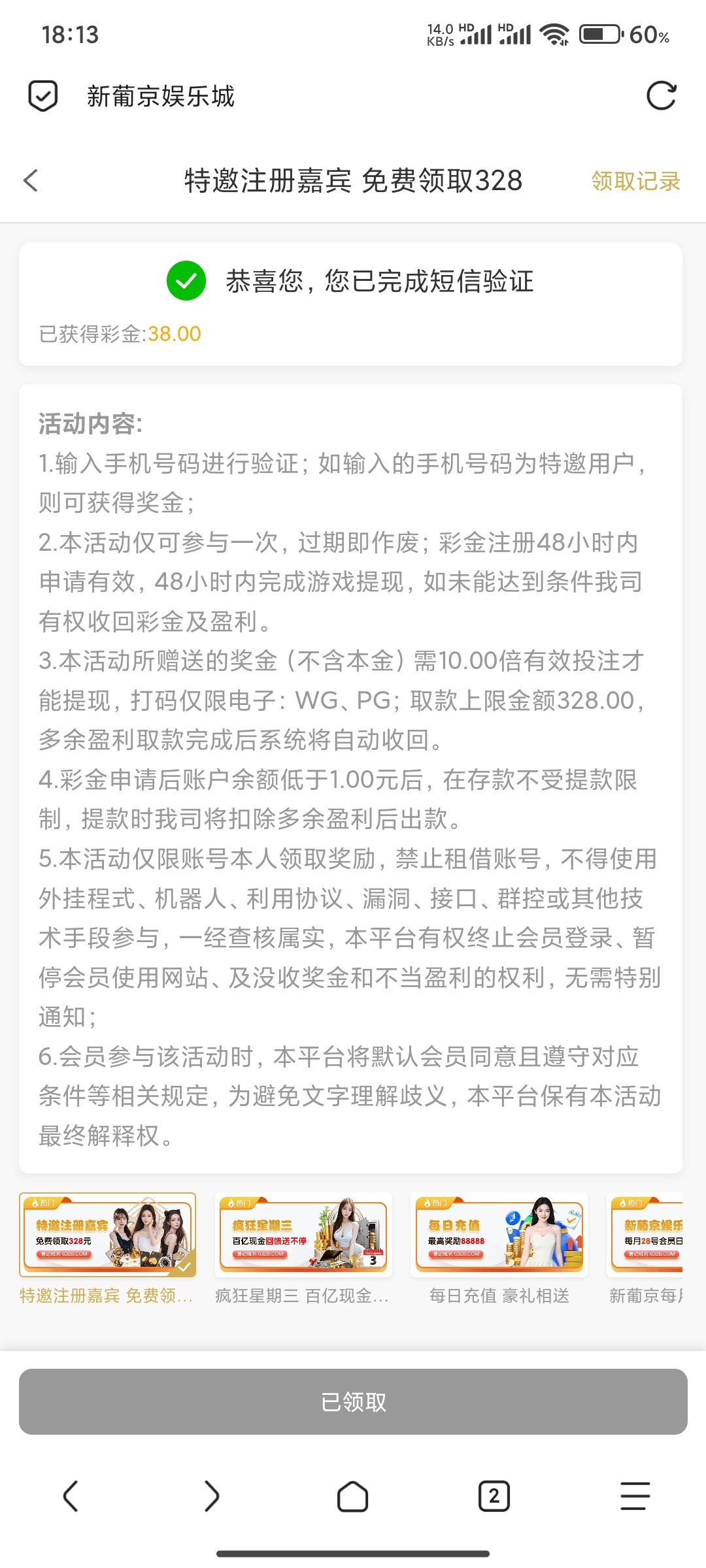Open the 每日充值 豪礼相送 promo card
This screenshot has height=1568, width=706.
coord(499,1248)
